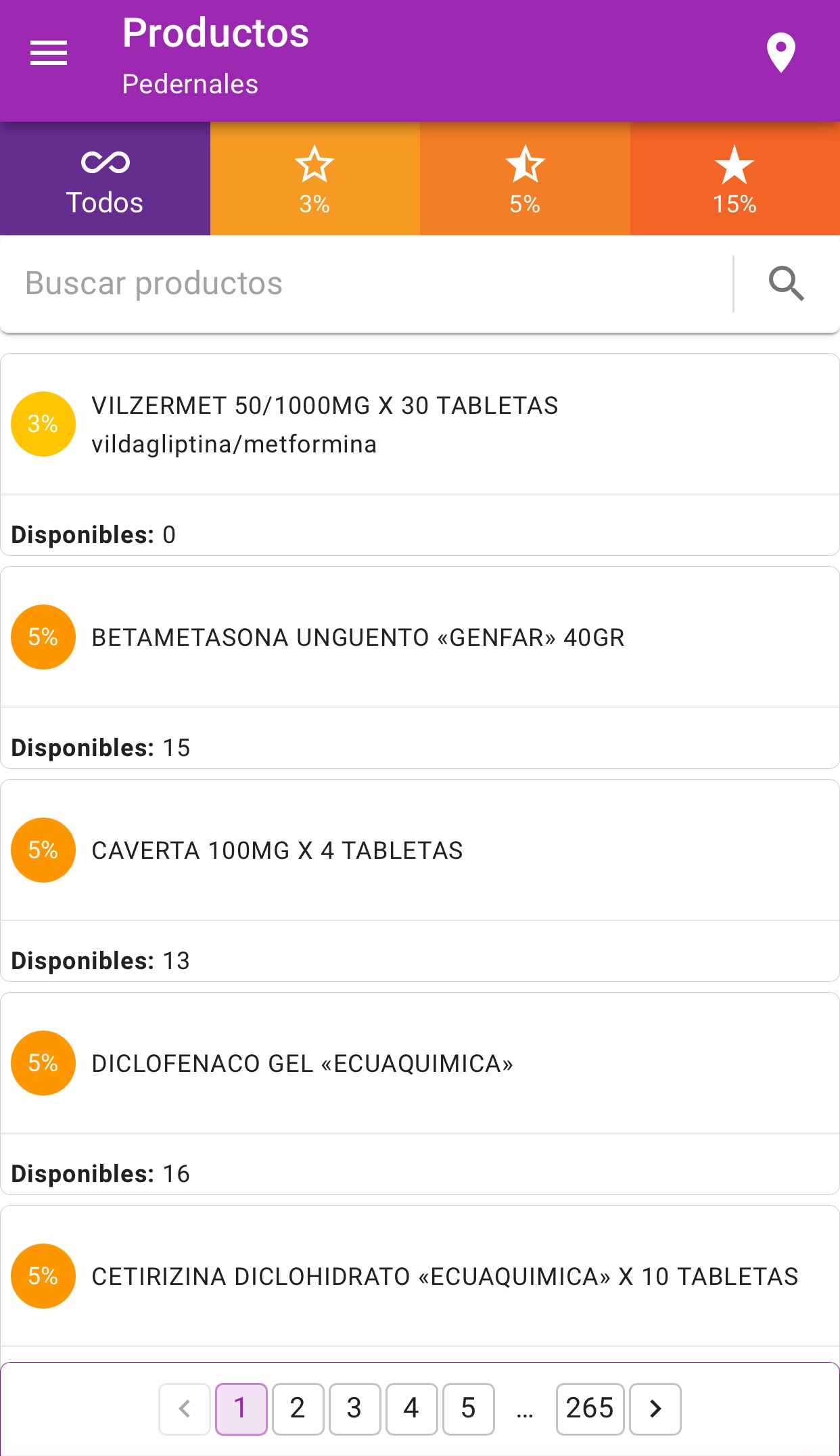Open the 15% discount filter tab
Viewport: 840px width, 1456px height.
click(735, 178)
